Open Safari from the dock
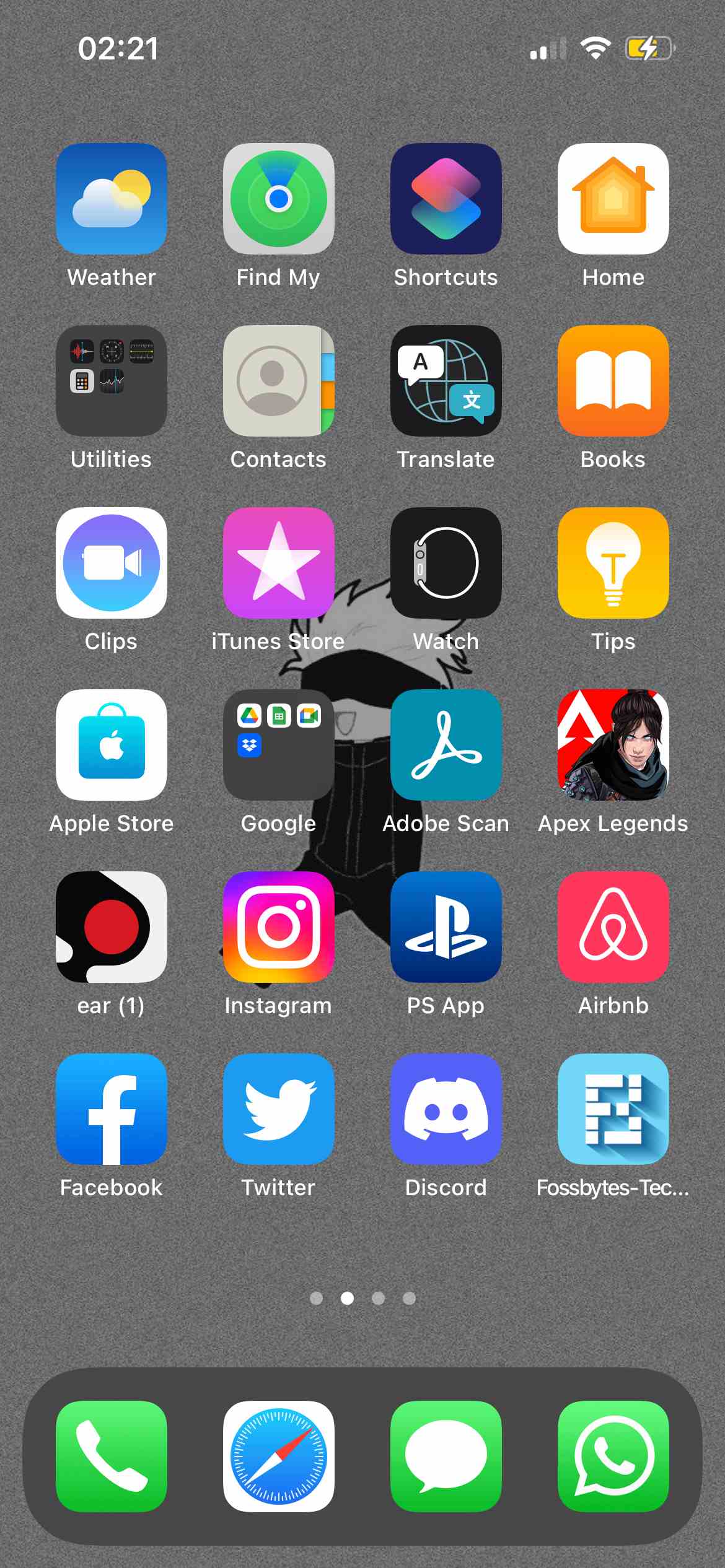 278,1456
